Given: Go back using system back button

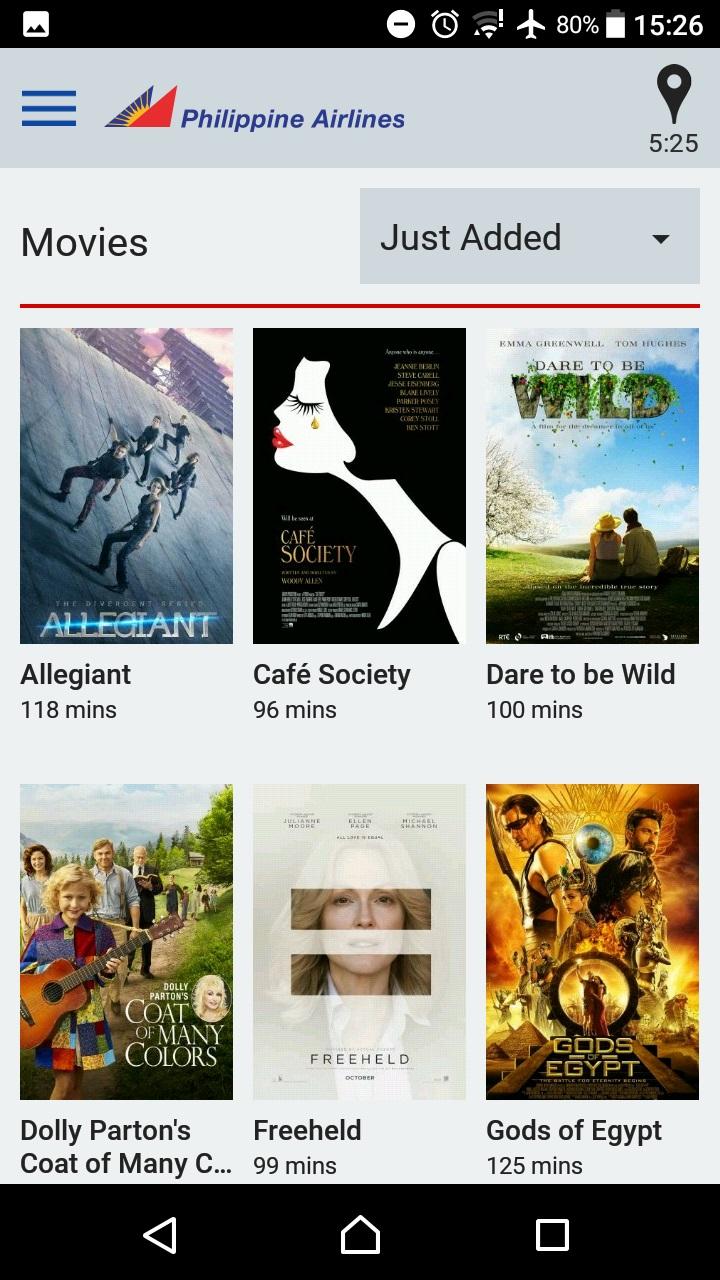Looking at the screenshot, I should tap(160, 1235).
